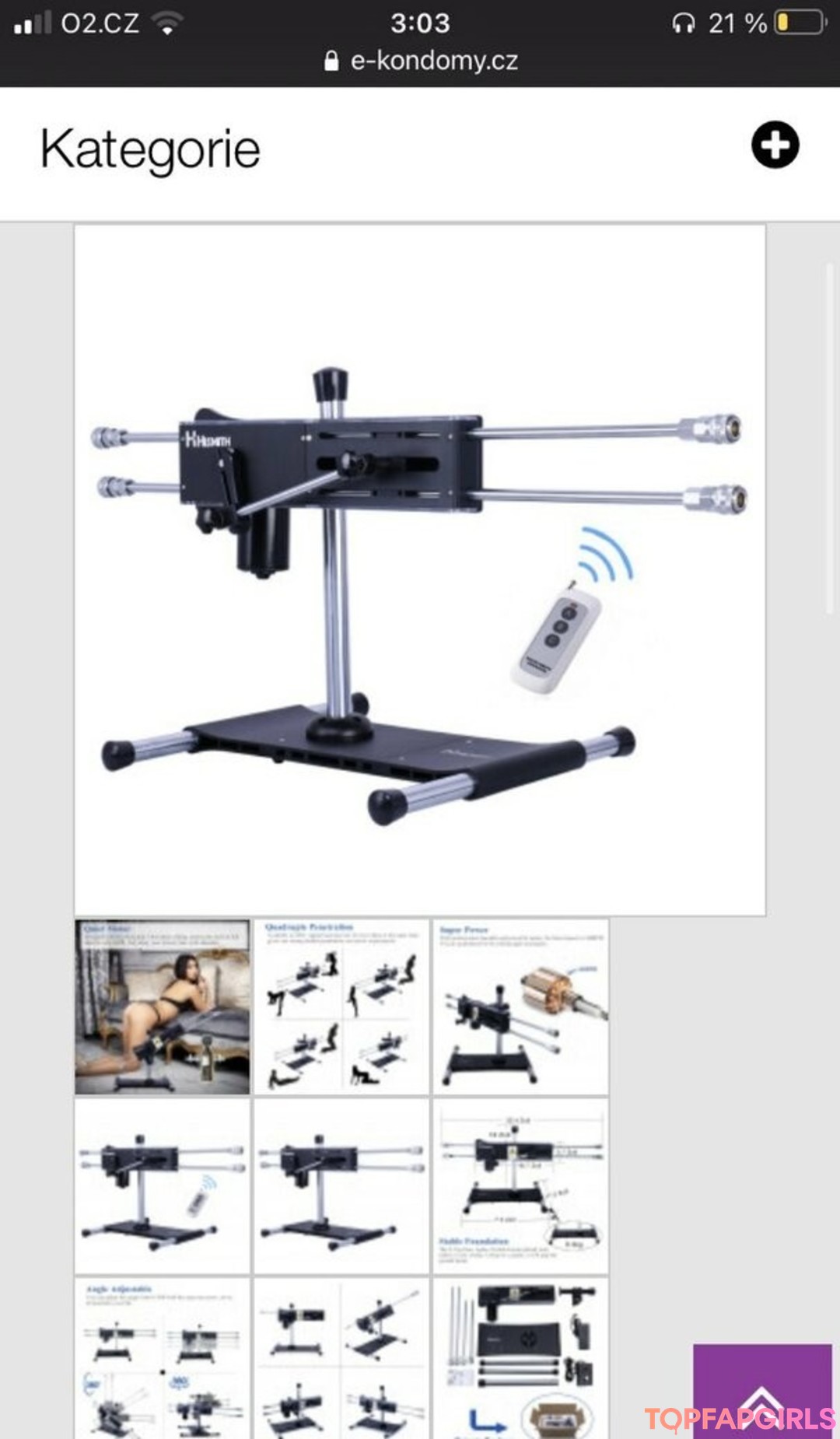The image size is (840, 1439).
Task: Open the package contents parts thumbnail
Action: [520, 1357]
